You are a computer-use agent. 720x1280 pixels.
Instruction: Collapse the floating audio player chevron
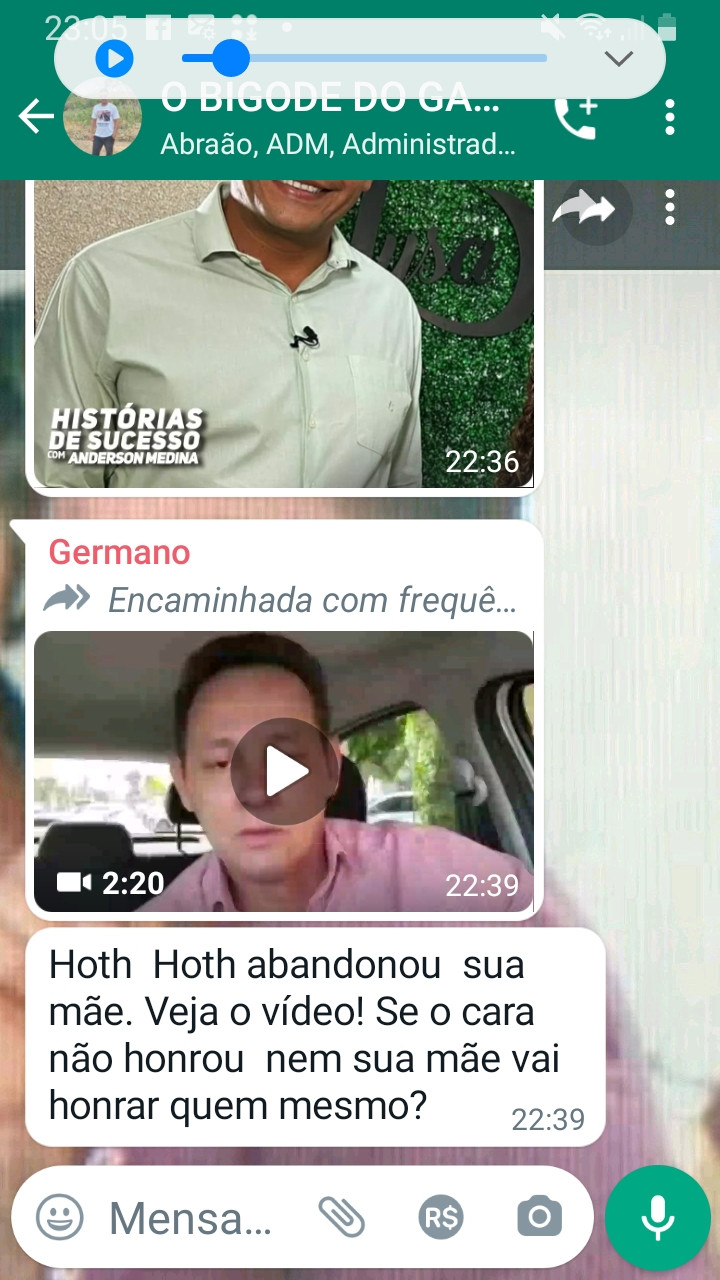620,59
